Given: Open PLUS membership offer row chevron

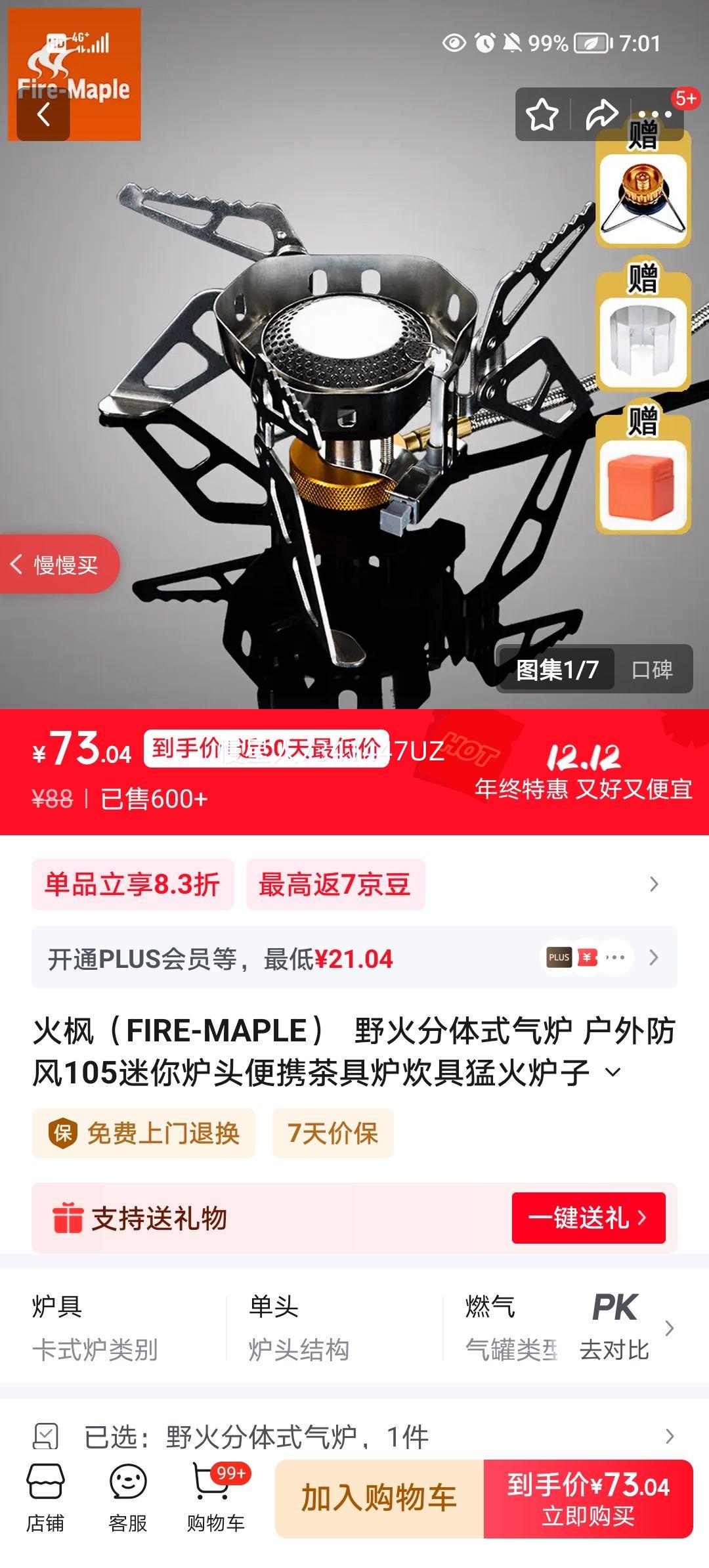Looking at the screenshot, I should pos(655,957).
